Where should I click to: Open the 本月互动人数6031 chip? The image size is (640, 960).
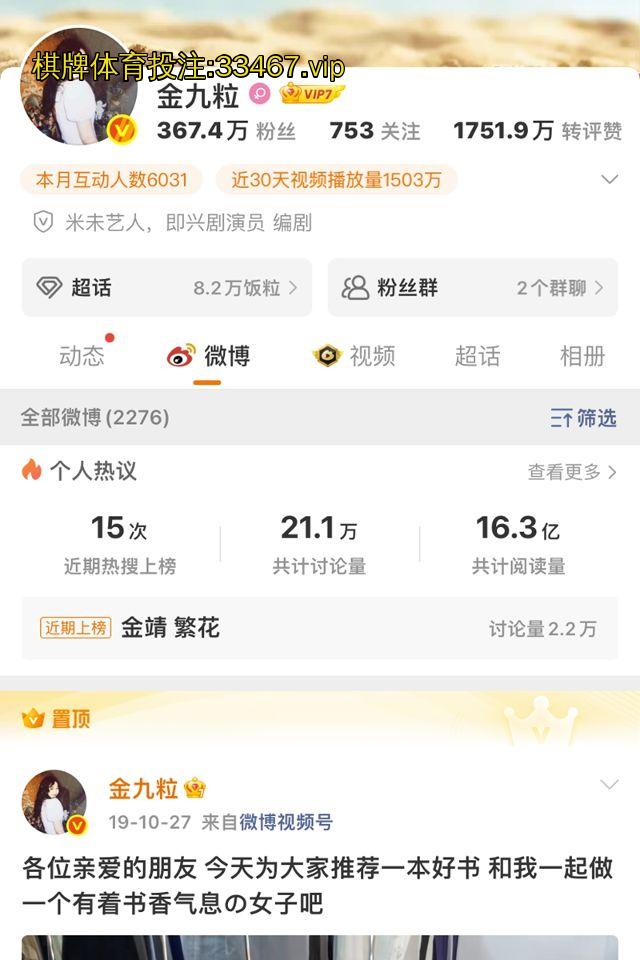112,180
